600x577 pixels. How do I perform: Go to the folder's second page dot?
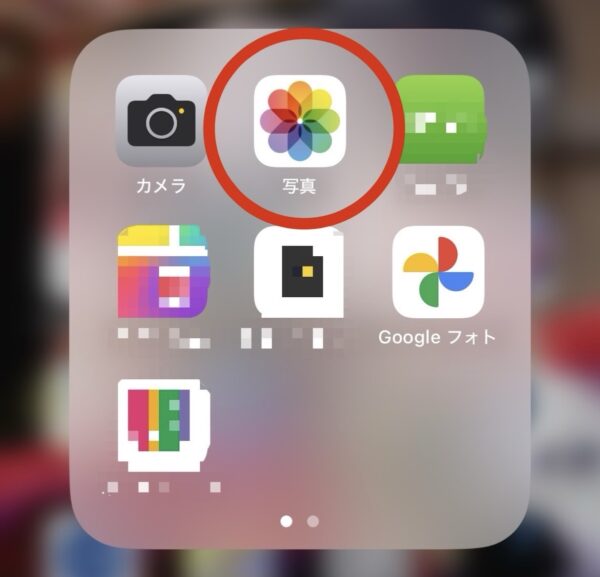pyautogui.click(x=313, y=521)
